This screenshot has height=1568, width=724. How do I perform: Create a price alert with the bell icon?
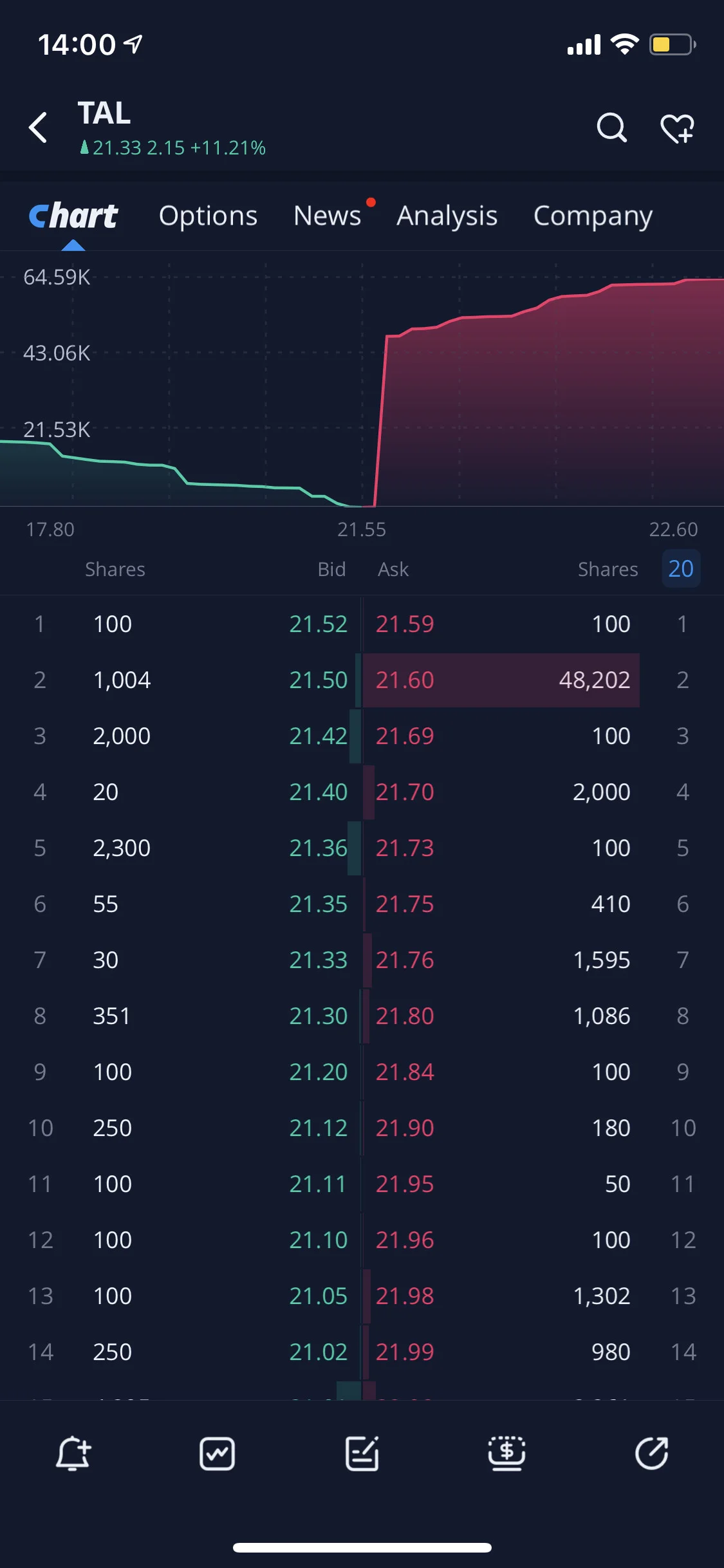(x=73, y=1453)
